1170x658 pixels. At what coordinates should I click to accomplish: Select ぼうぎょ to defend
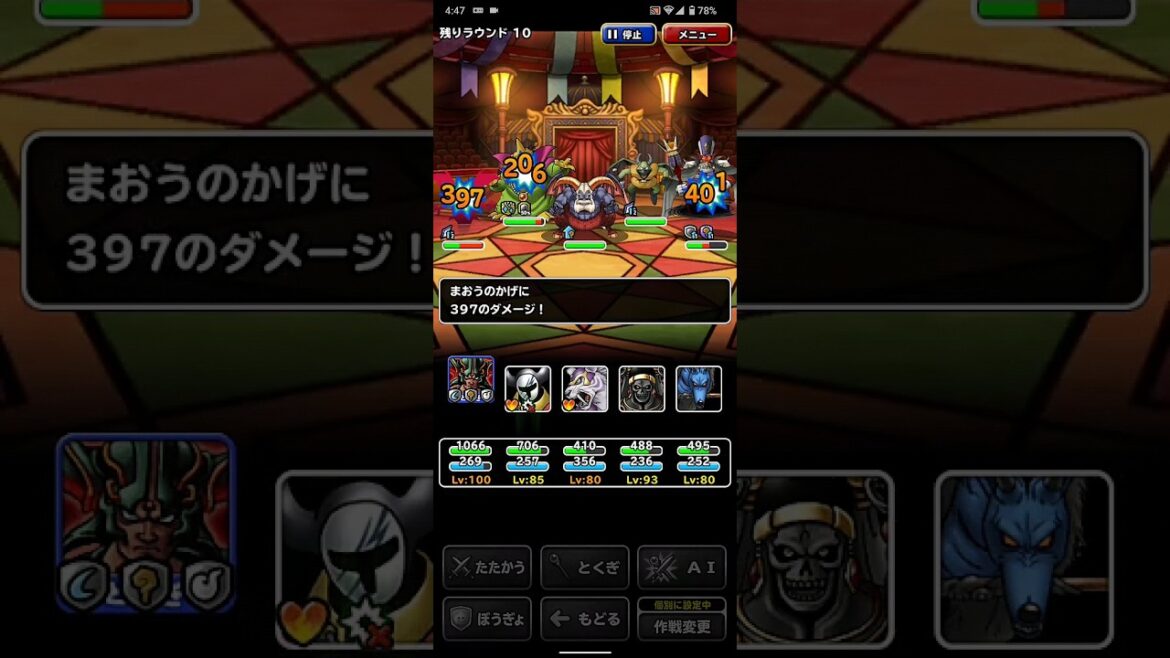coord(487,619)
